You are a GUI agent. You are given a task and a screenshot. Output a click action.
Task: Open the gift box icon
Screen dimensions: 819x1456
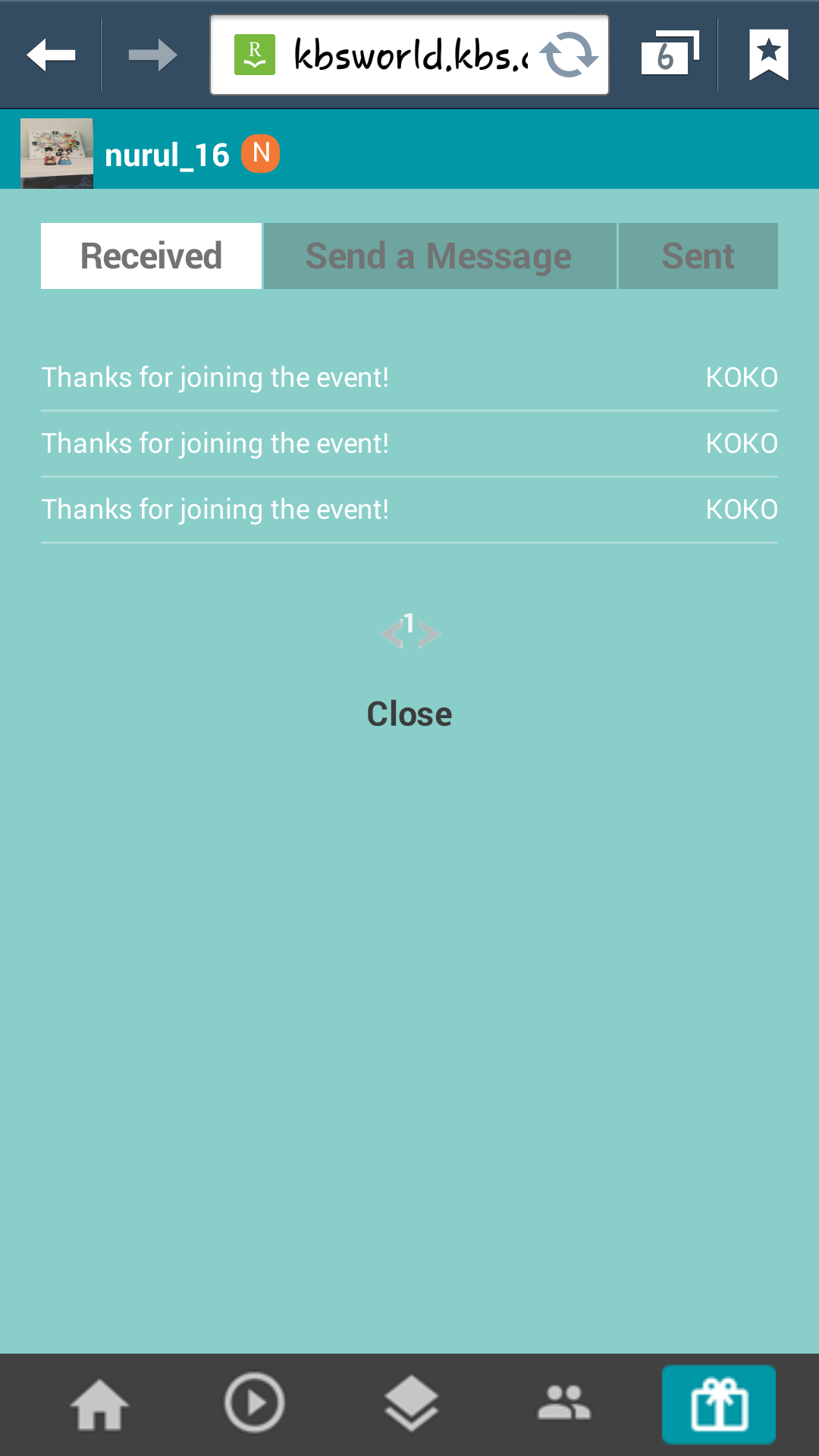pos(719,1404)
